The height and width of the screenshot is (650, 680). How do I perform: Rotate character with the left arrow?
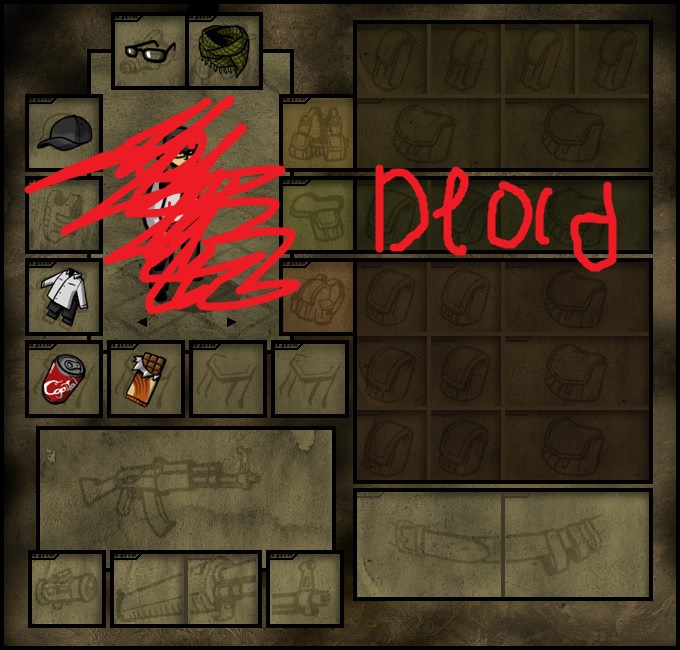141,322
